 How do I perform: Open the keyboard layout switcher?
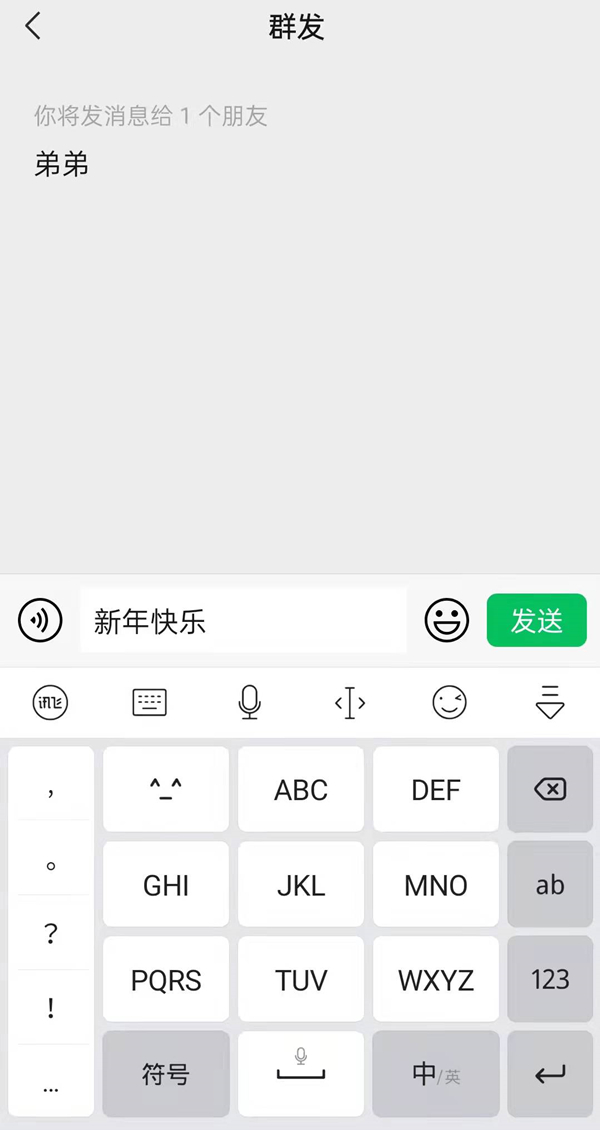click(x=150, y=703)
